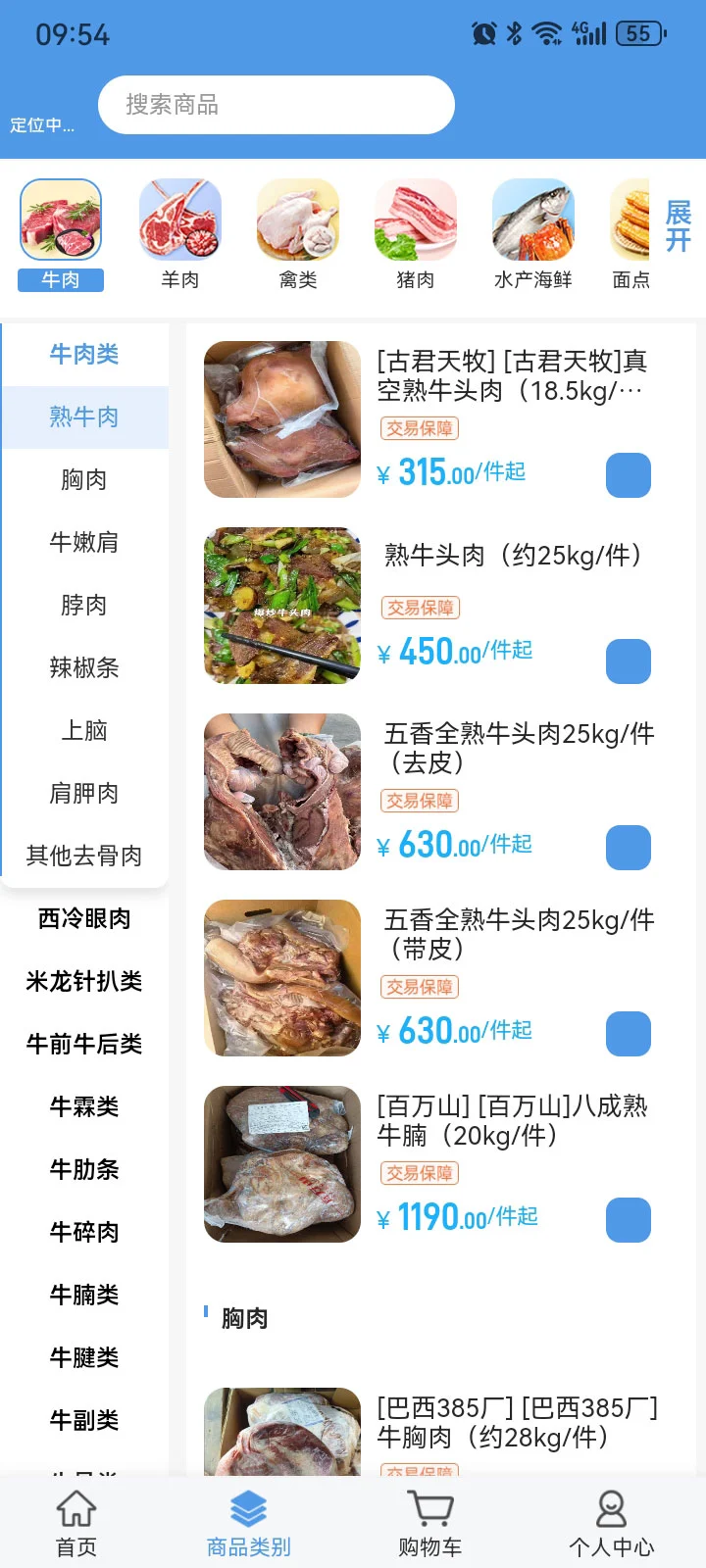Tap the add button on 八成熟牛腩
This screenshot has height=1568, width=706.
[628, 1219]
